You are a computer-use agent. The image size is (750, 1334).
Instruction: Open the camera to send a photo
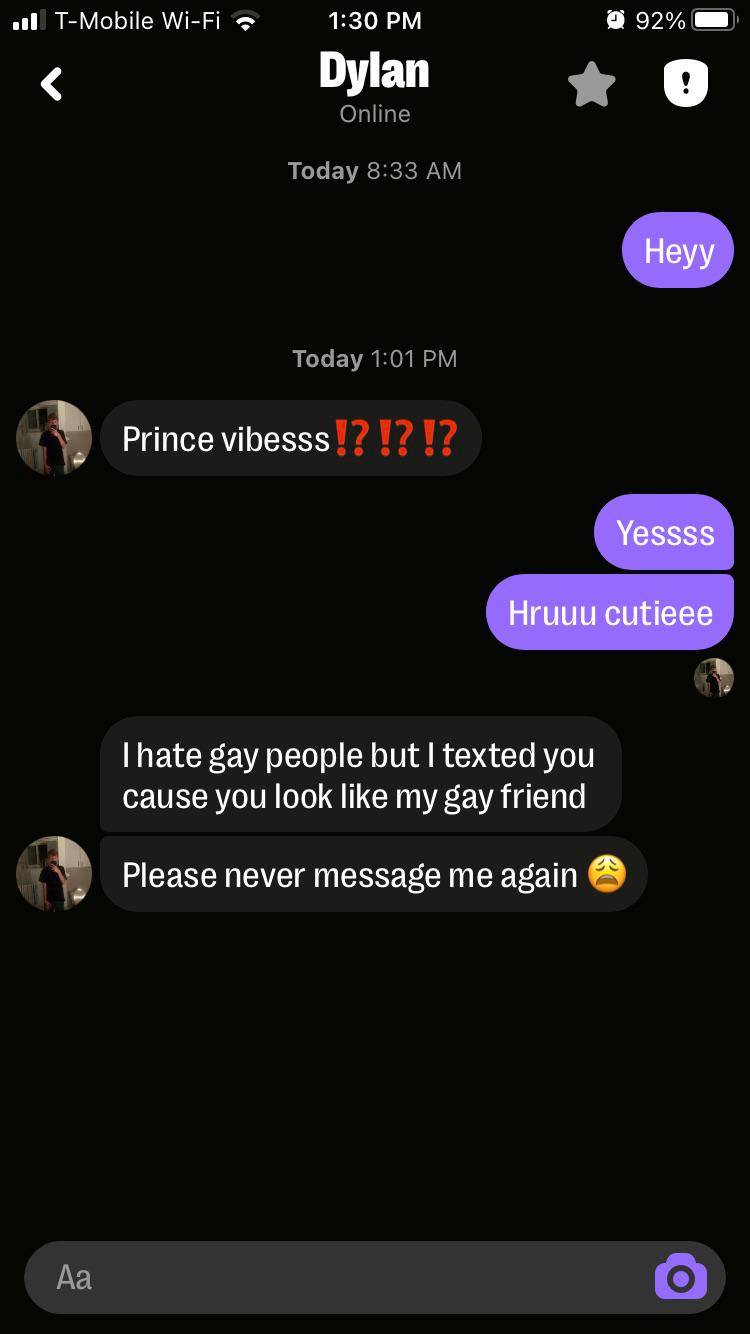coord(681,1277)
